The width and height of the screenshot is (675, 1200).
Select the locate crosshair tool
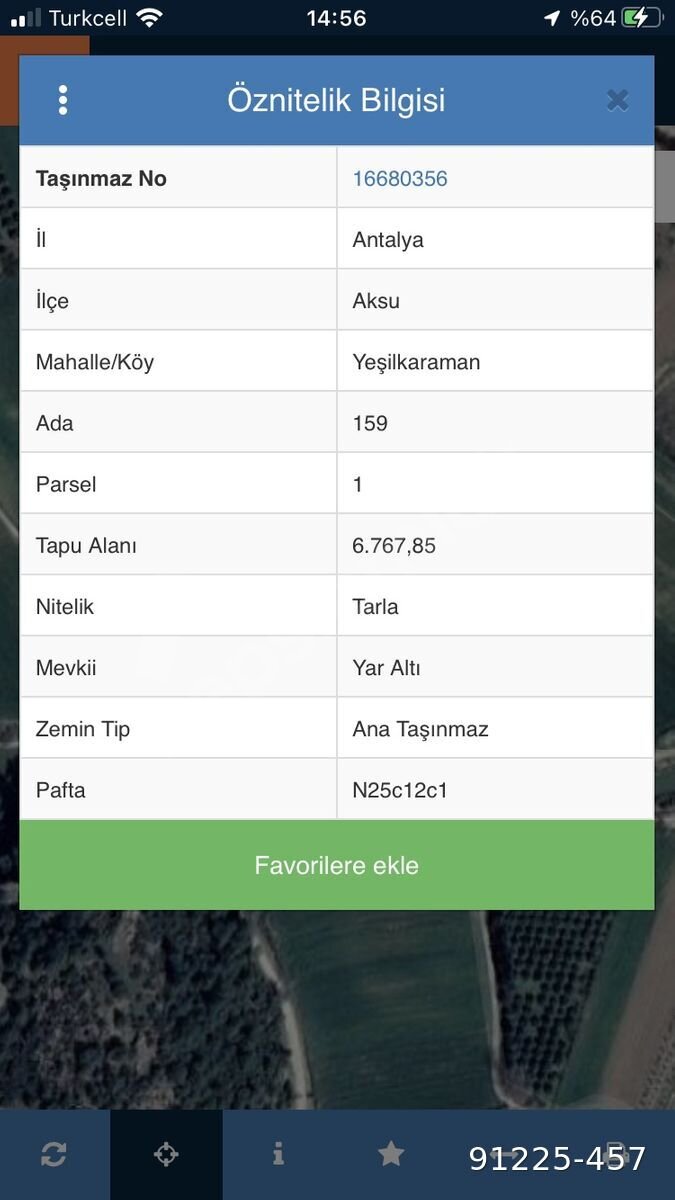166,1155
